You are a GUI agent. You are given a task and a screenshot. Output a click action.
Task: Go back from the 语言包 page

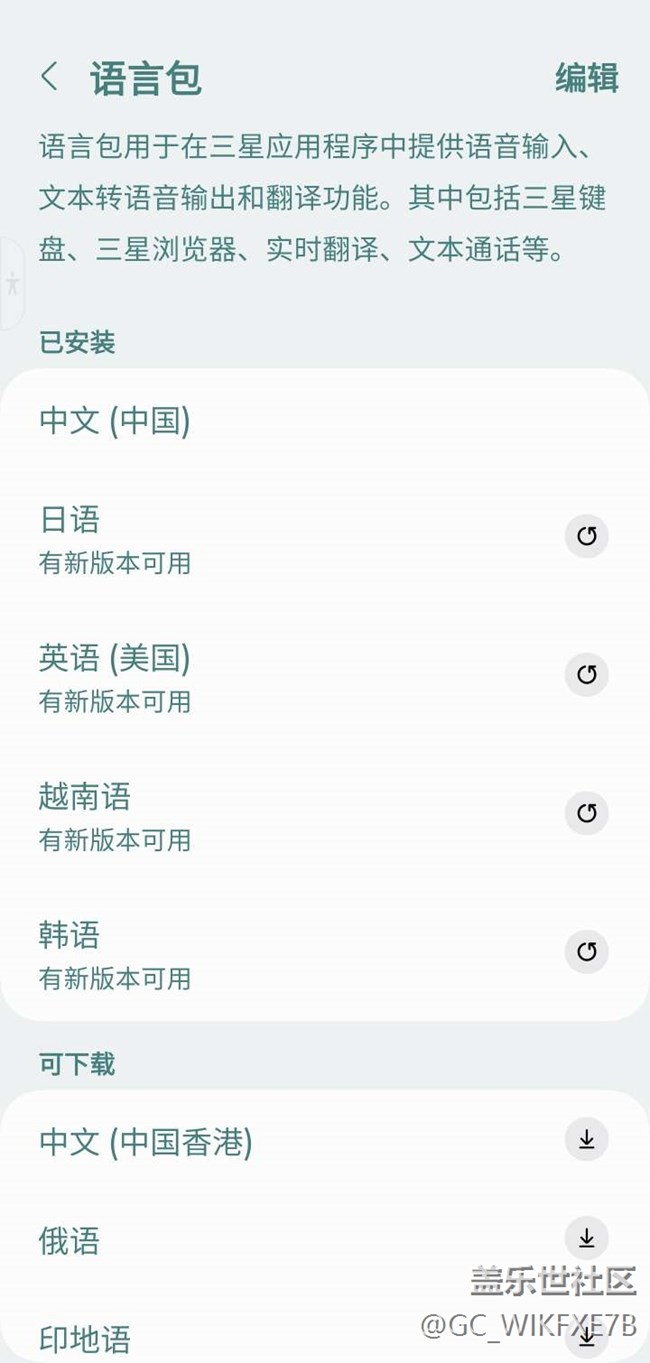50,77
